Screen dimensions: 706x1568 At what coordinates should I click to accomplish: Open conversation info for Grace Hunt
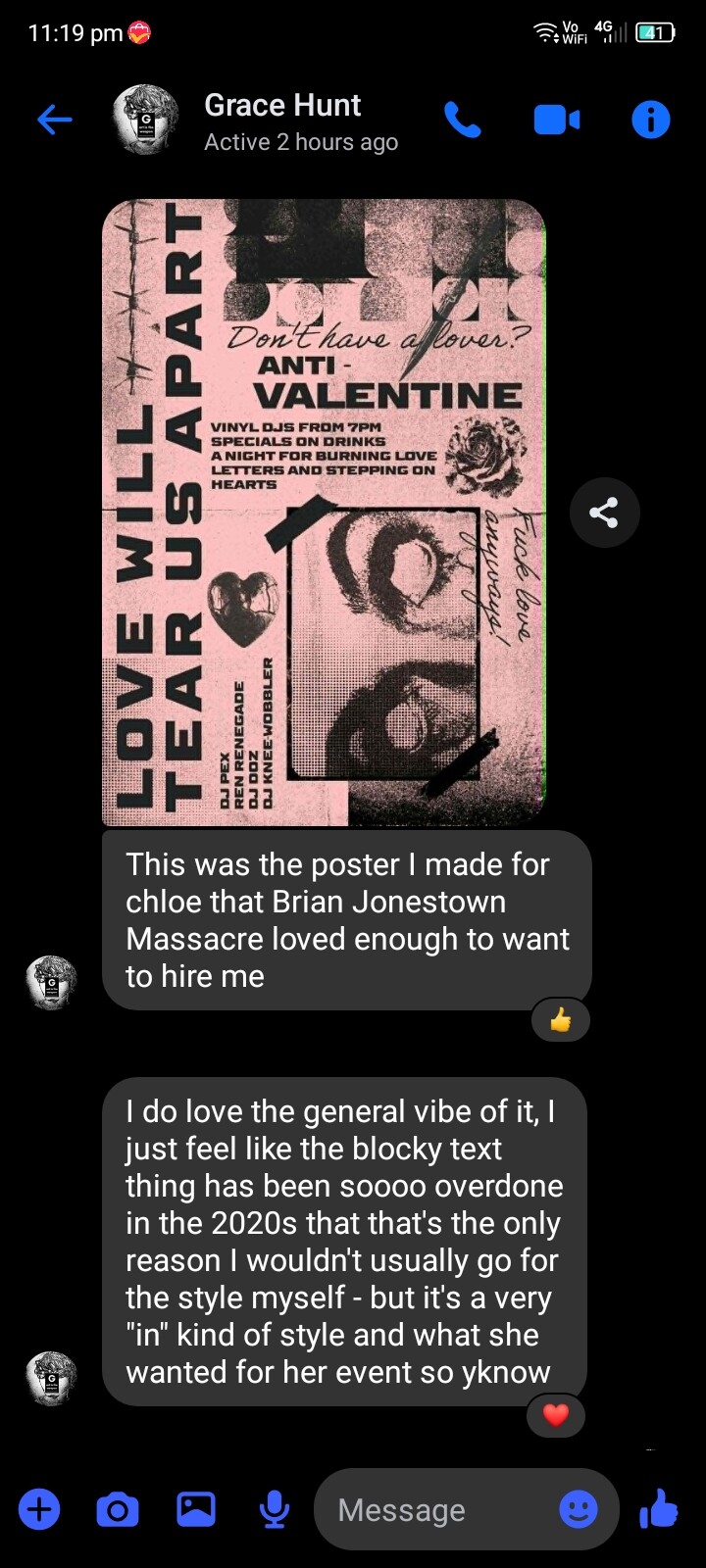point(650,121)
